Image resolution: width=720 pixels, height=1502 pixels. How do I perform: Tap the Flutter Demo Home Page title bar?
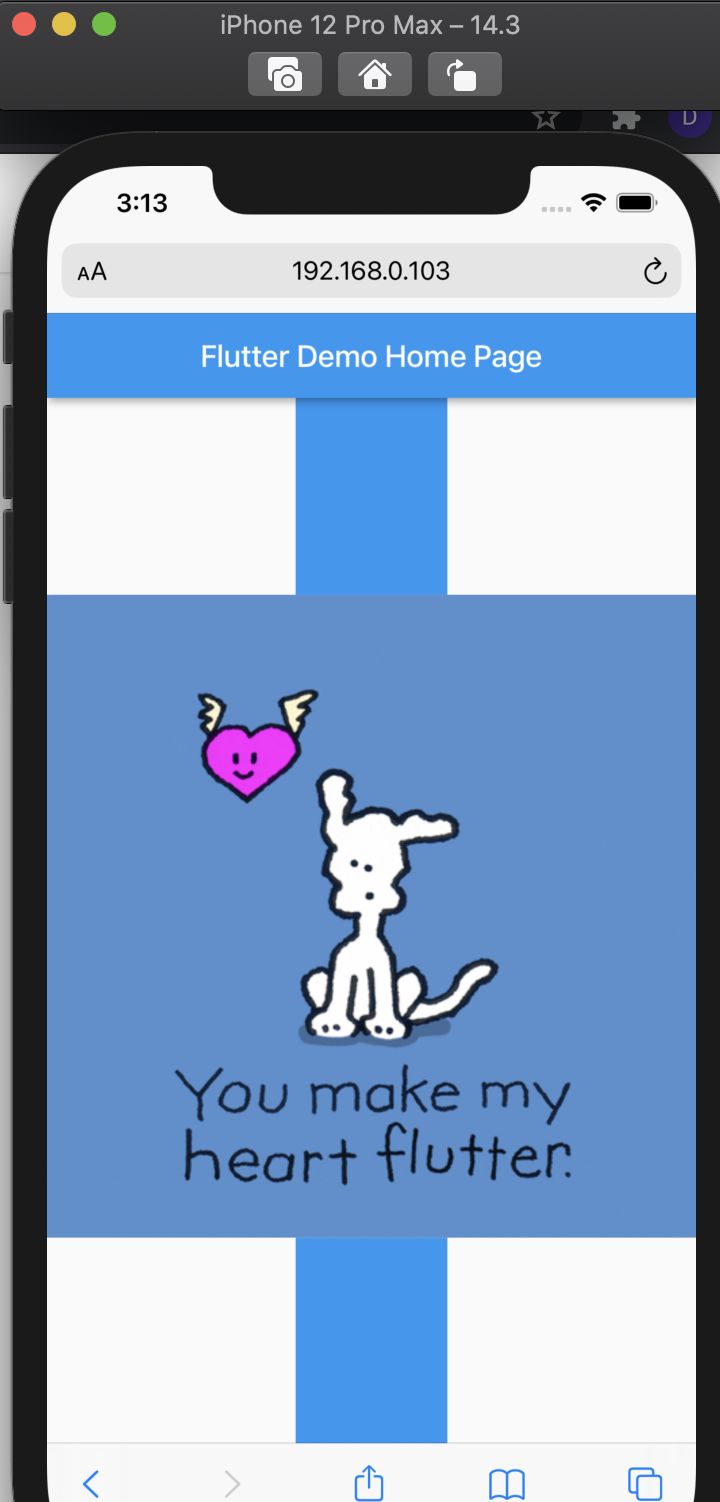371,355
